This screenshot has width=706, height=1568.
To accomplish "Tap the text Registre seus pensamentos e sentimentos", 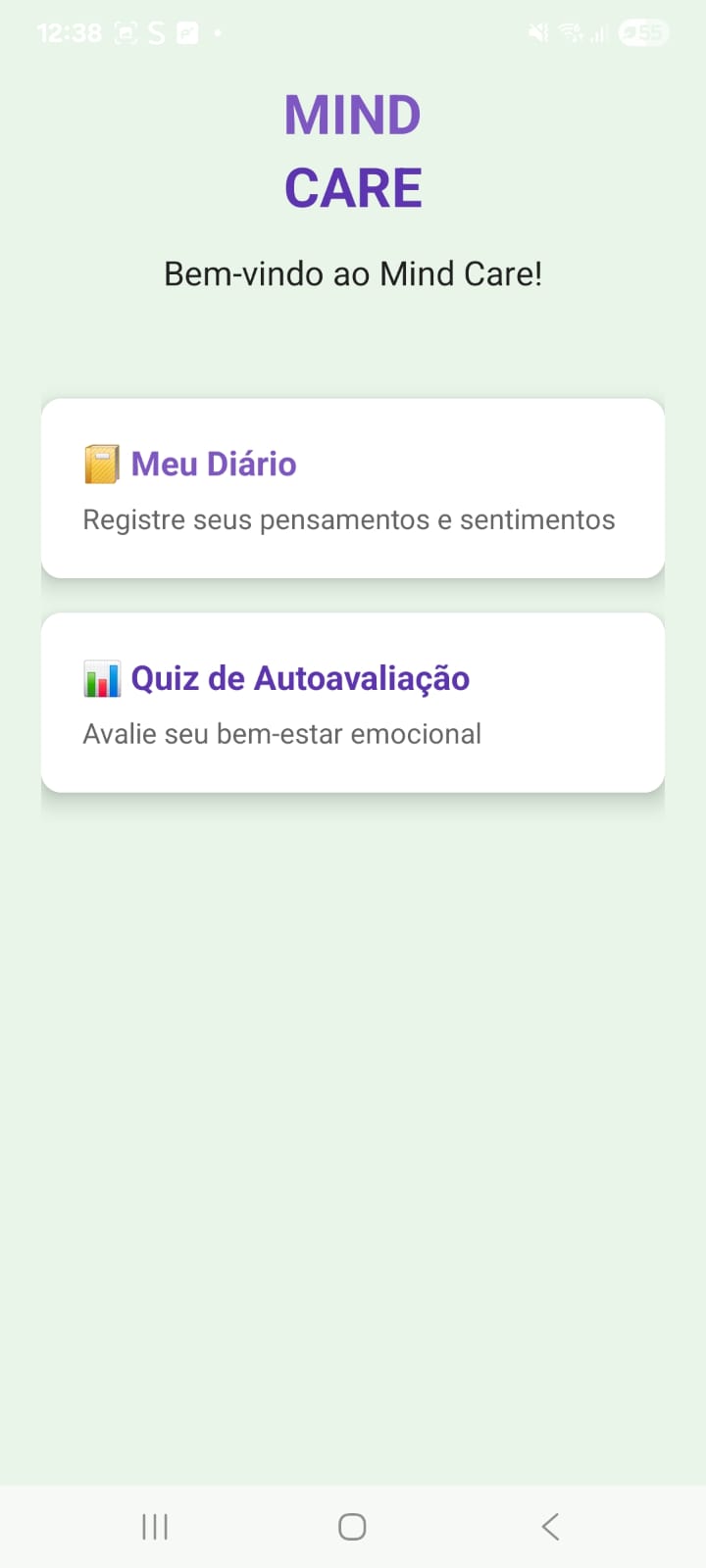I will tap(349, 519).
